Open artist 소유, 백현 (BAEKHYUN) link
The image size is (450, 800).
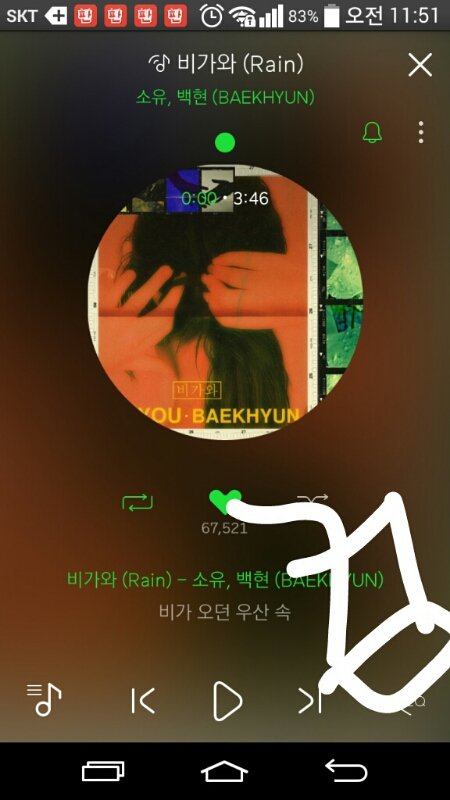click(x=225, y=96)
